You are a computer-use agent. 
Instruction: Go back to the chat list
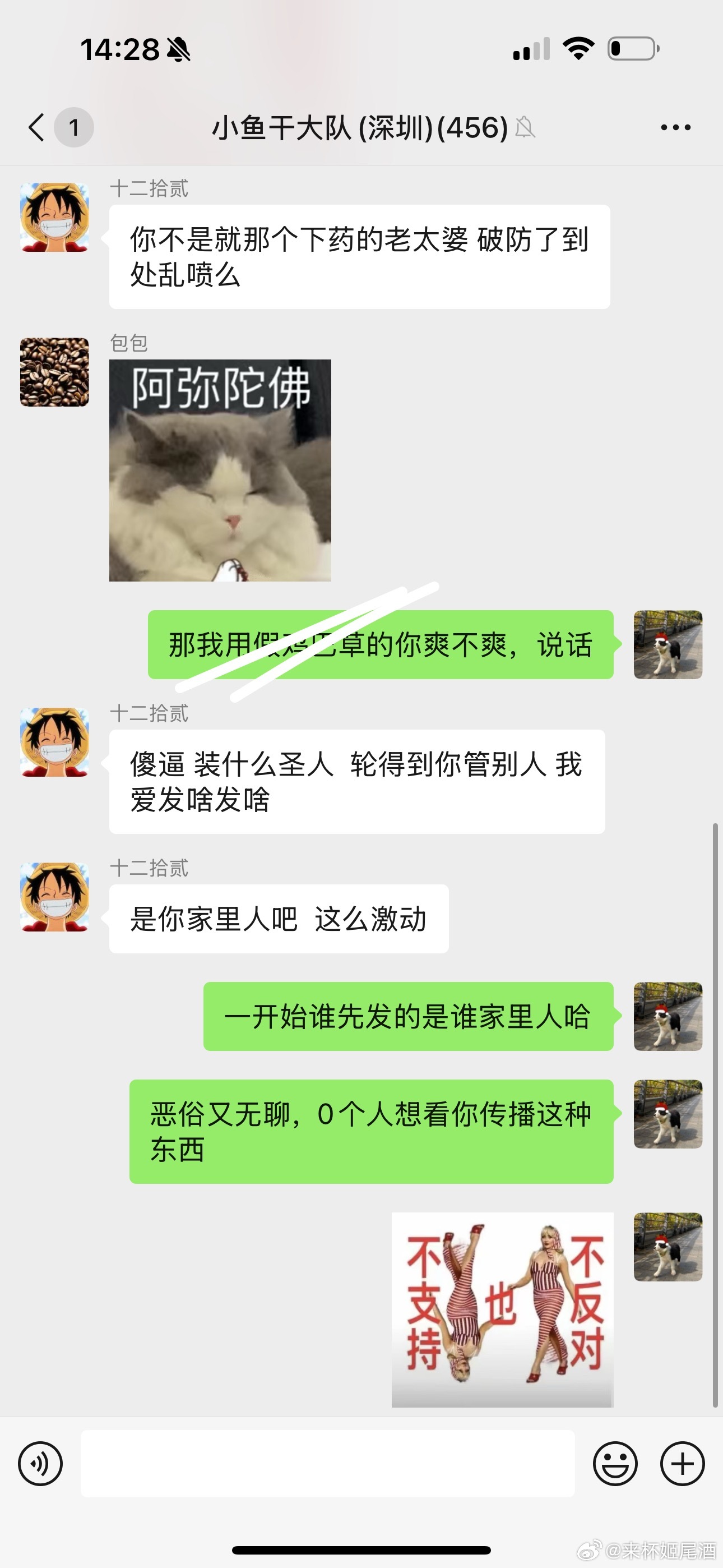[x=38, y=127]
